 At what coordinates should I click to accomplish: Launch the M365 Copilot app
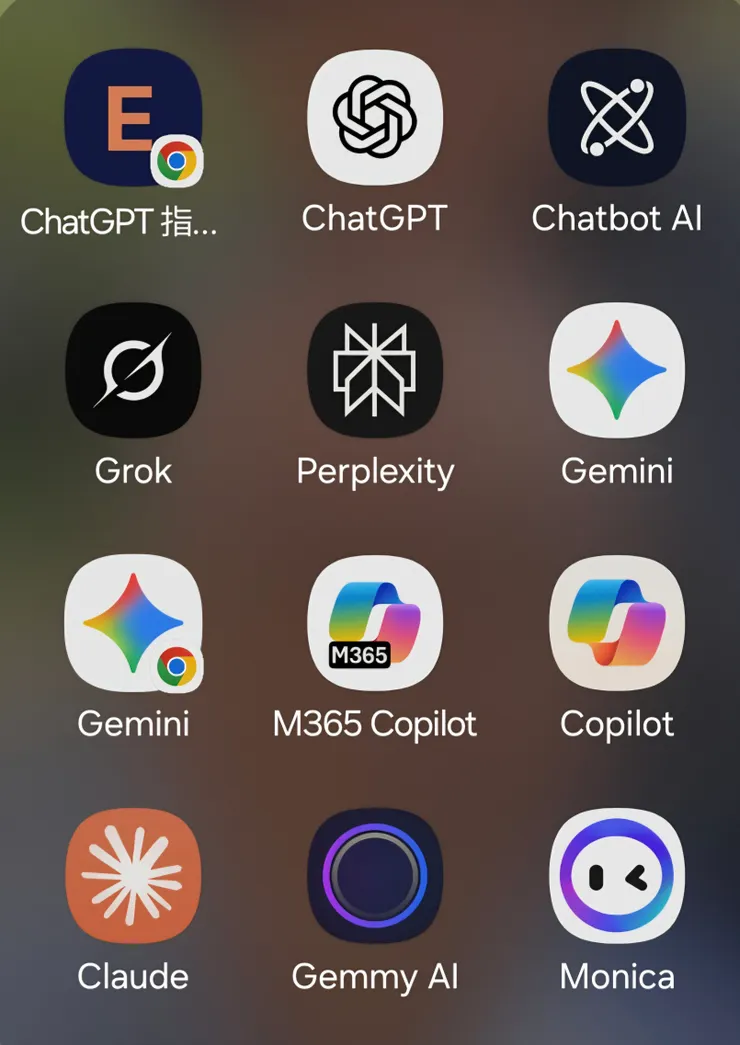(x=375, y=623)
